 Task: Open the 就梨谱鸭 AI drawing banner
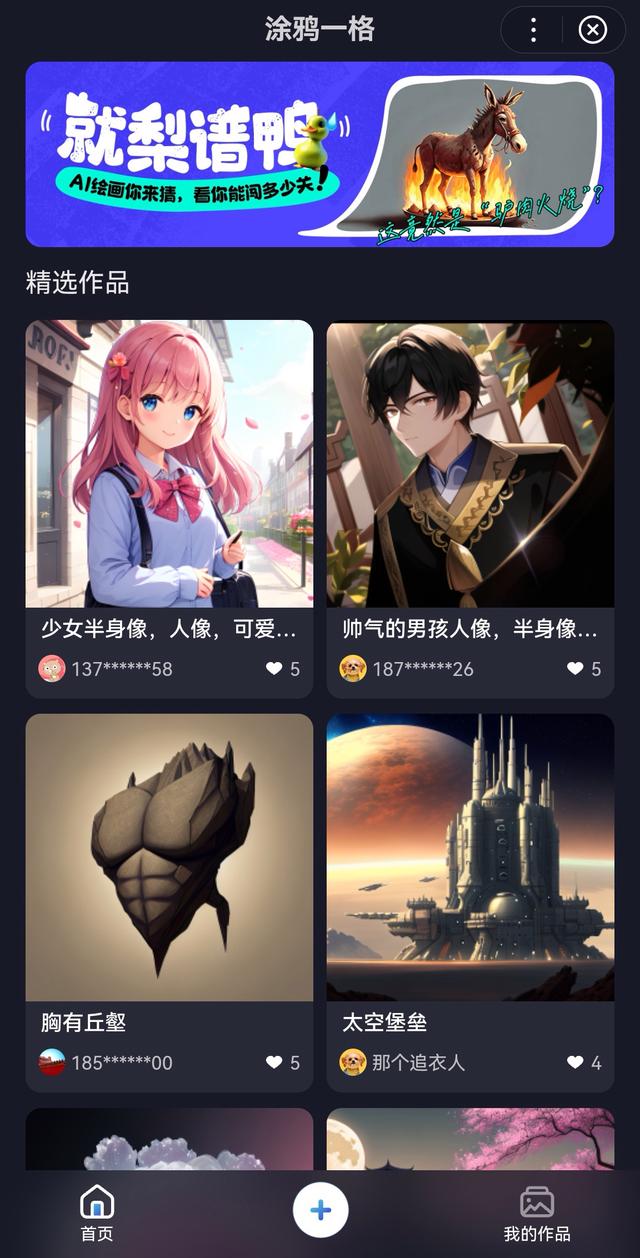pyautogui.click(x=320, y=154)
